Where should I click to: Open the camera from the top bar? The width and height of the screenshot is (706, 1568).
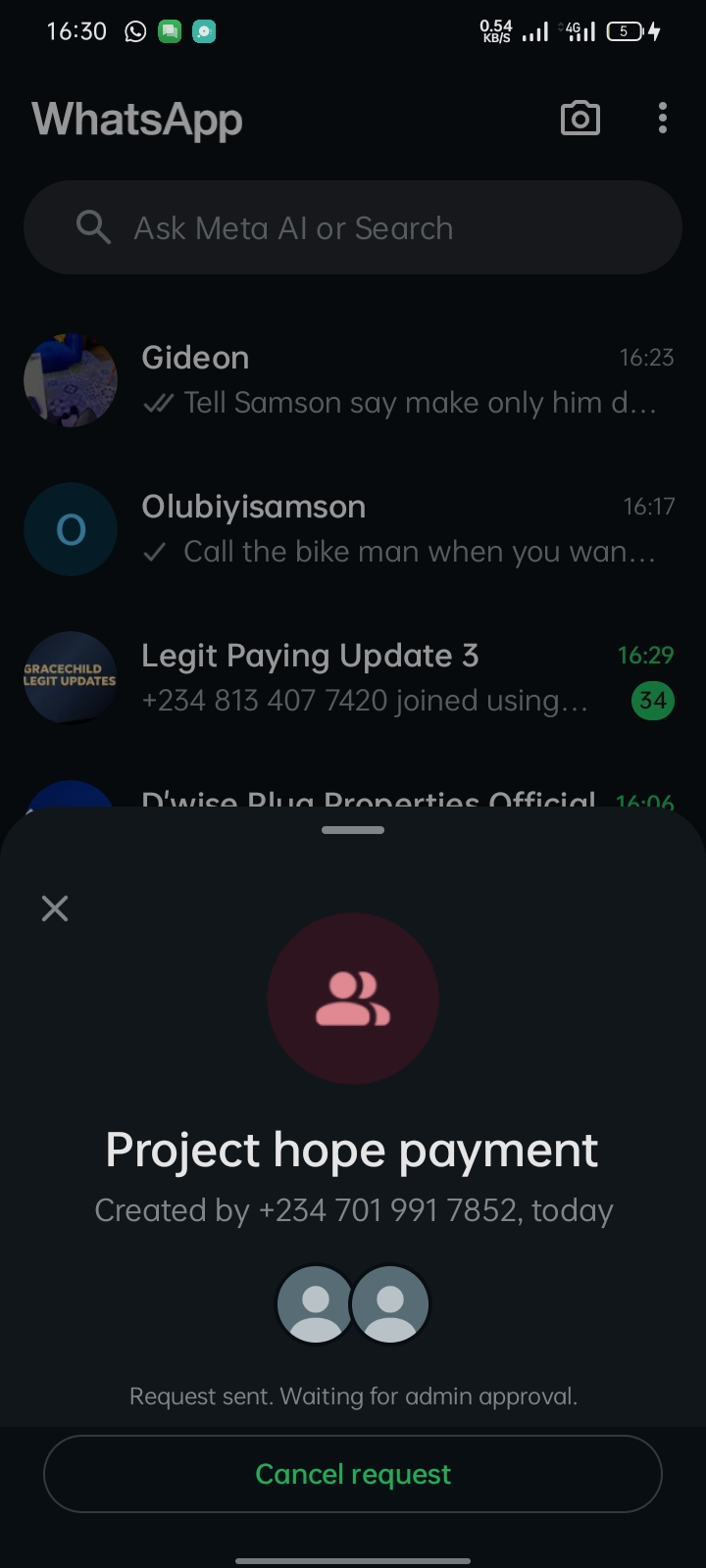coord(580,119)
